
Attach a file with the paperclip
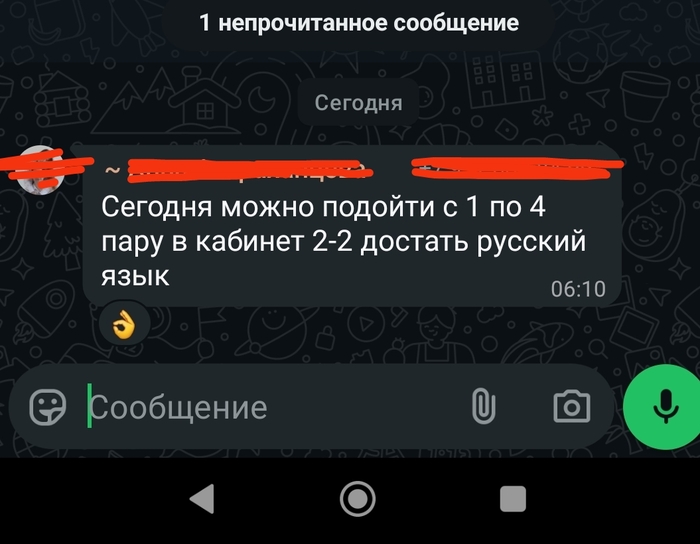click(x=483, y=406)
